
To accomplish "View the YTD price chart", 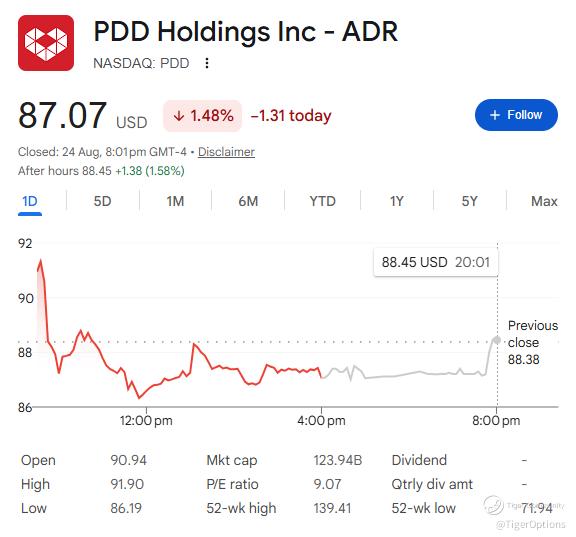I will (x=323, y=201).
